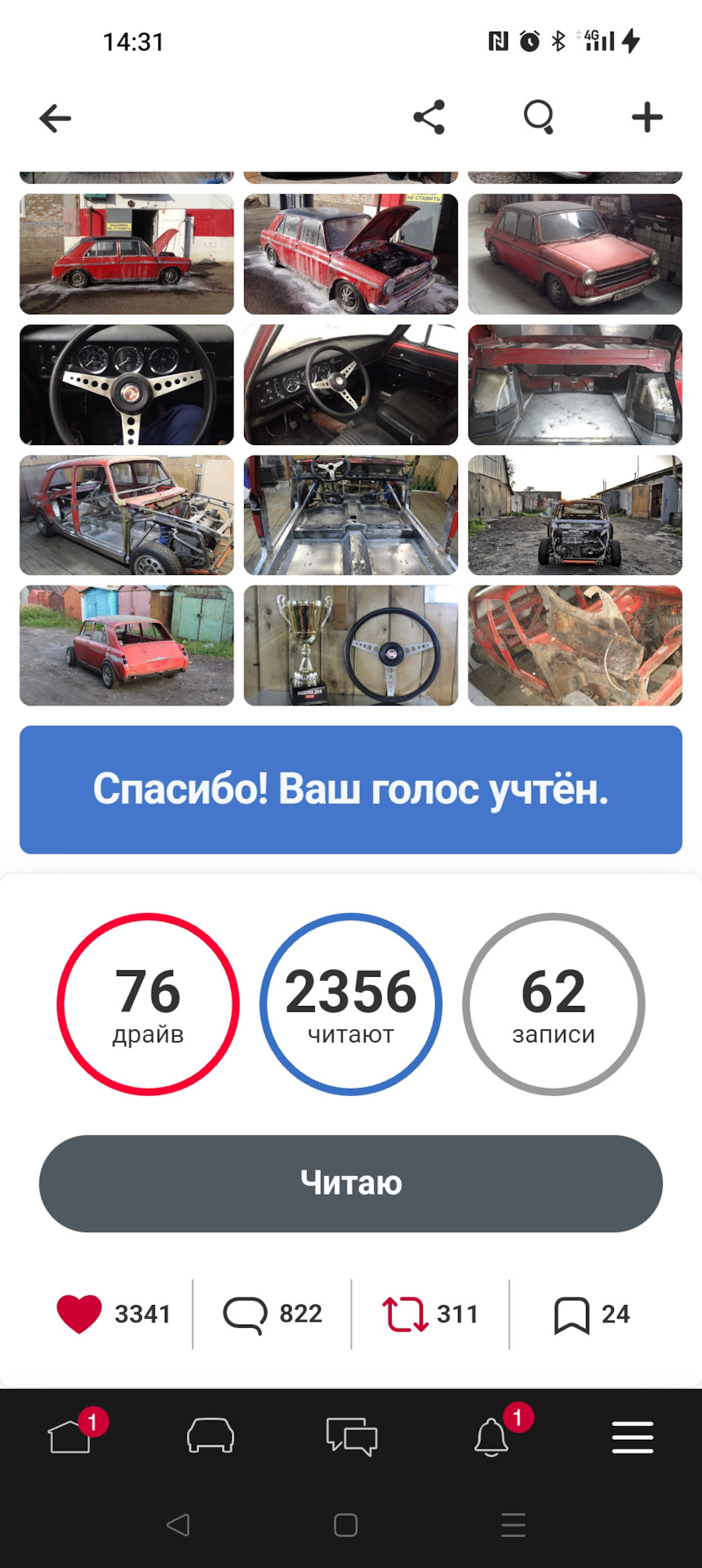
Task: Open photo of red car with hood open
Action: tap(351, 254)
